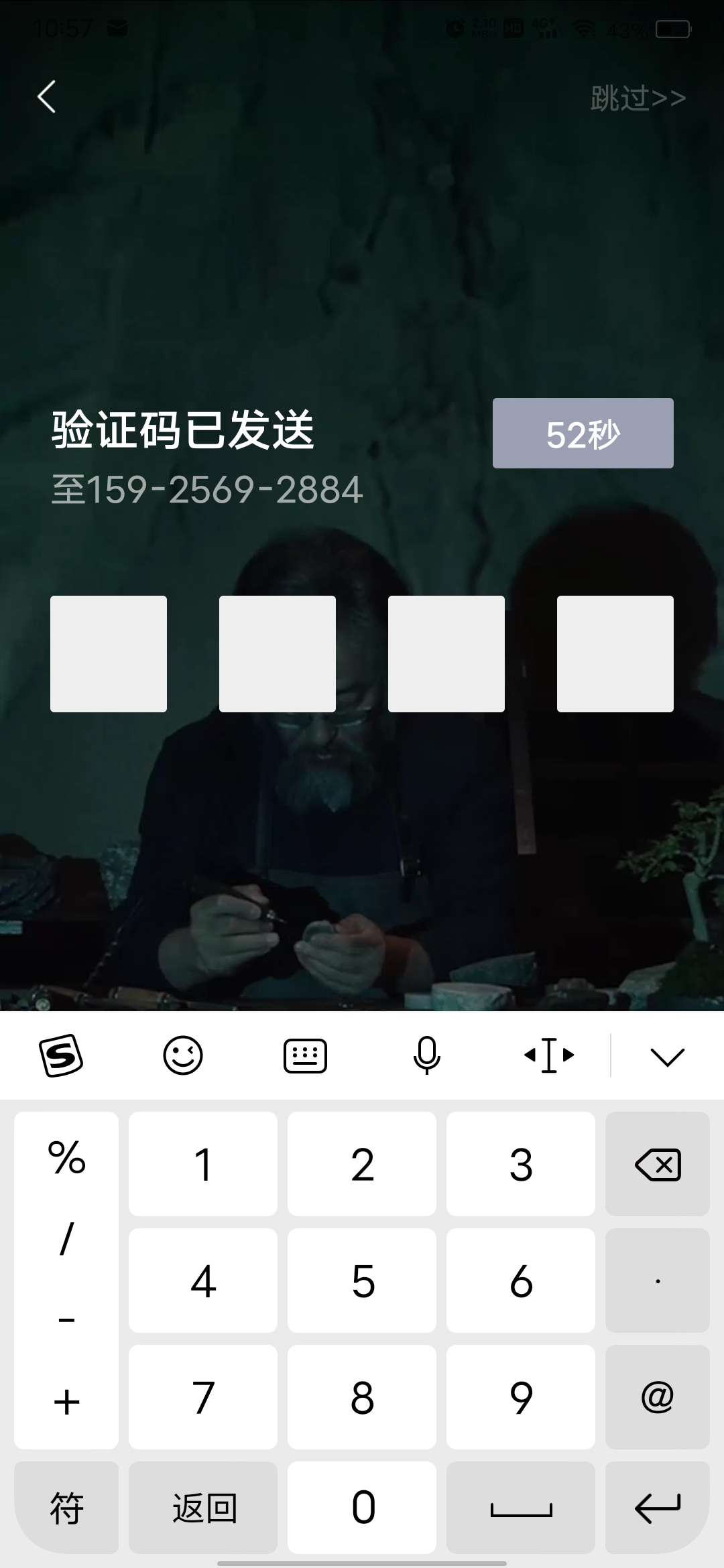Start voice input with microphone
The width and height of the screenshot is (724, 1568).
coord(426,1055)
